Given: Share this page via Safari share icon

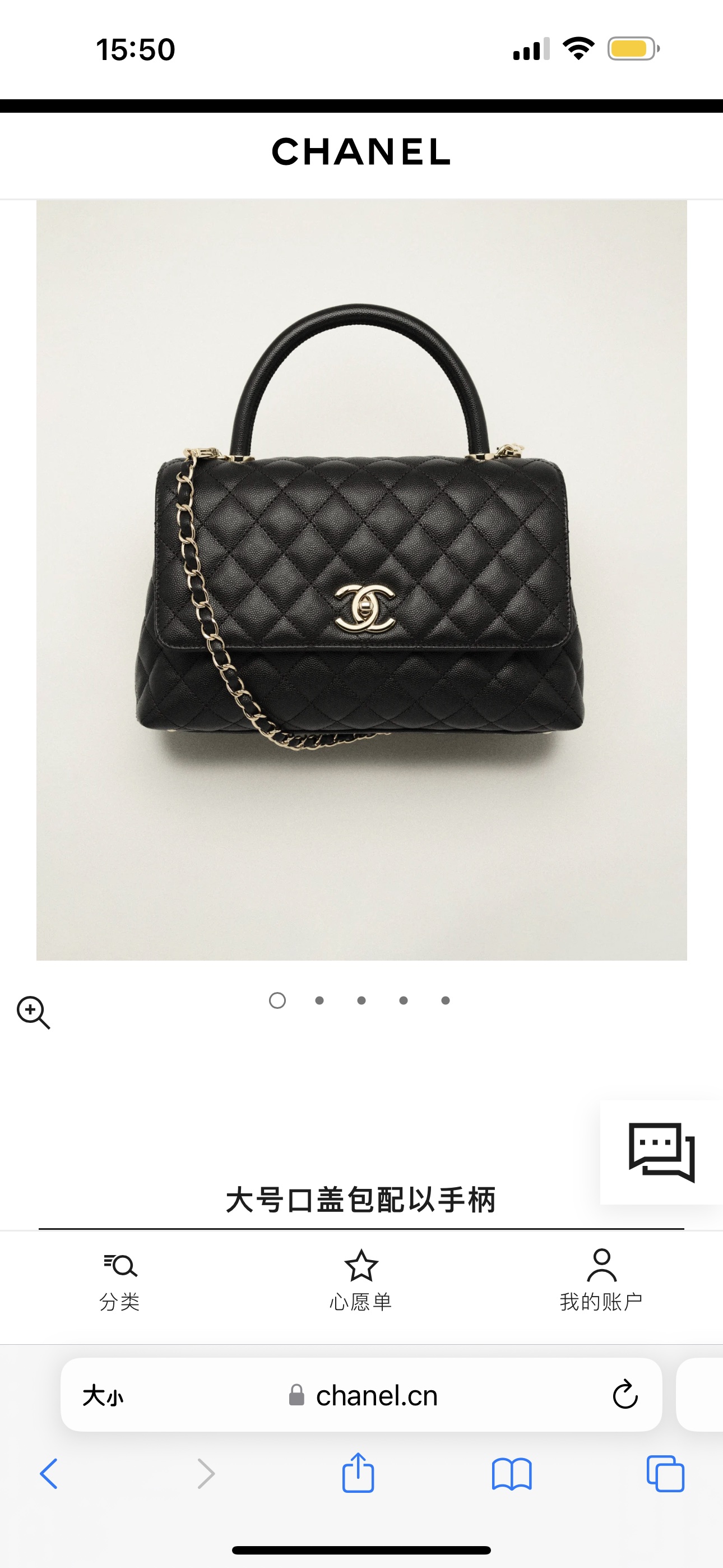Looking at the screenshot, I should (x=358, y=1473).
